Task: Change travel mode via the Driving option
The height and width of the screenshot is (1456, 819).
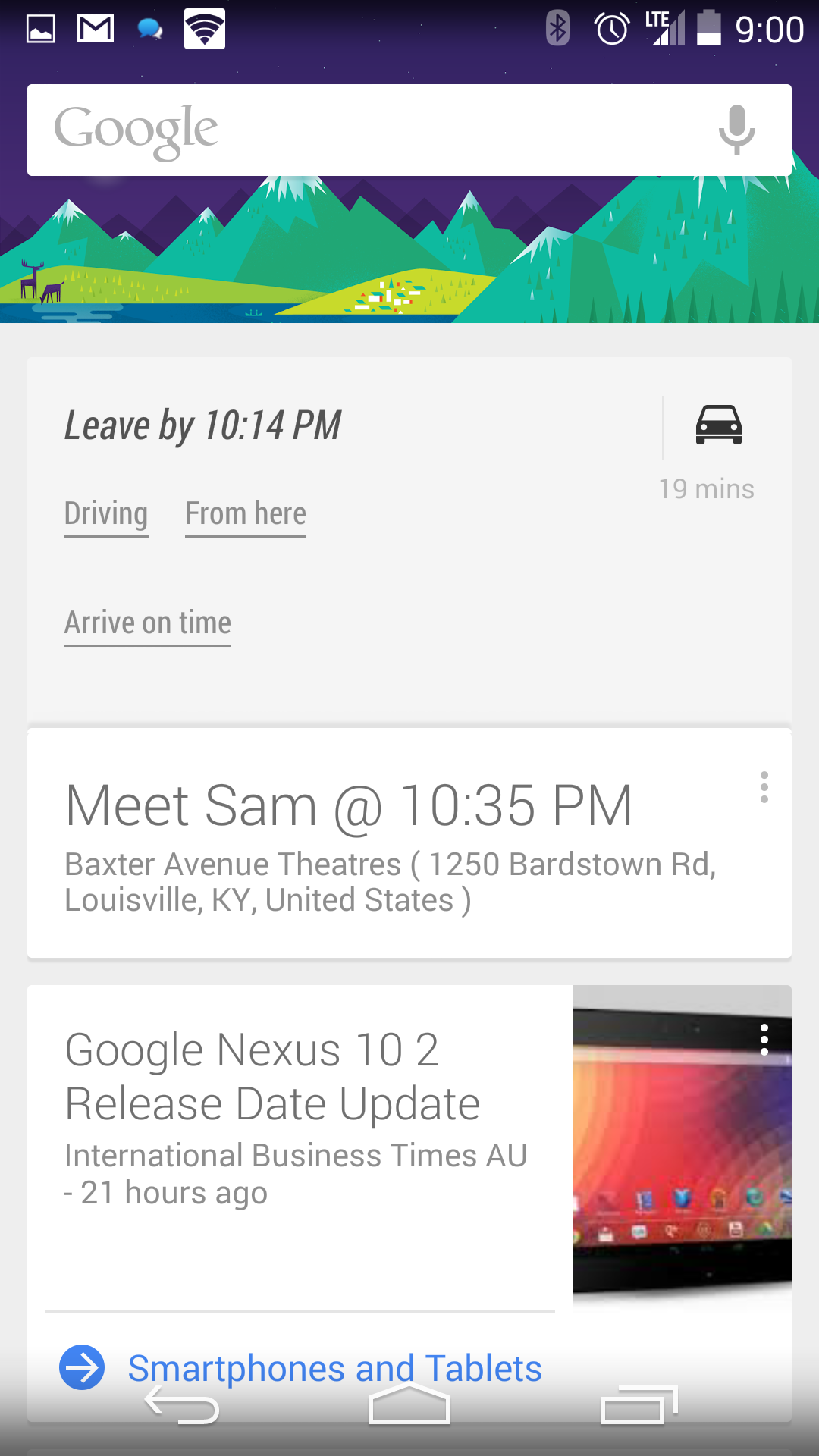Action: click(105, 514)
